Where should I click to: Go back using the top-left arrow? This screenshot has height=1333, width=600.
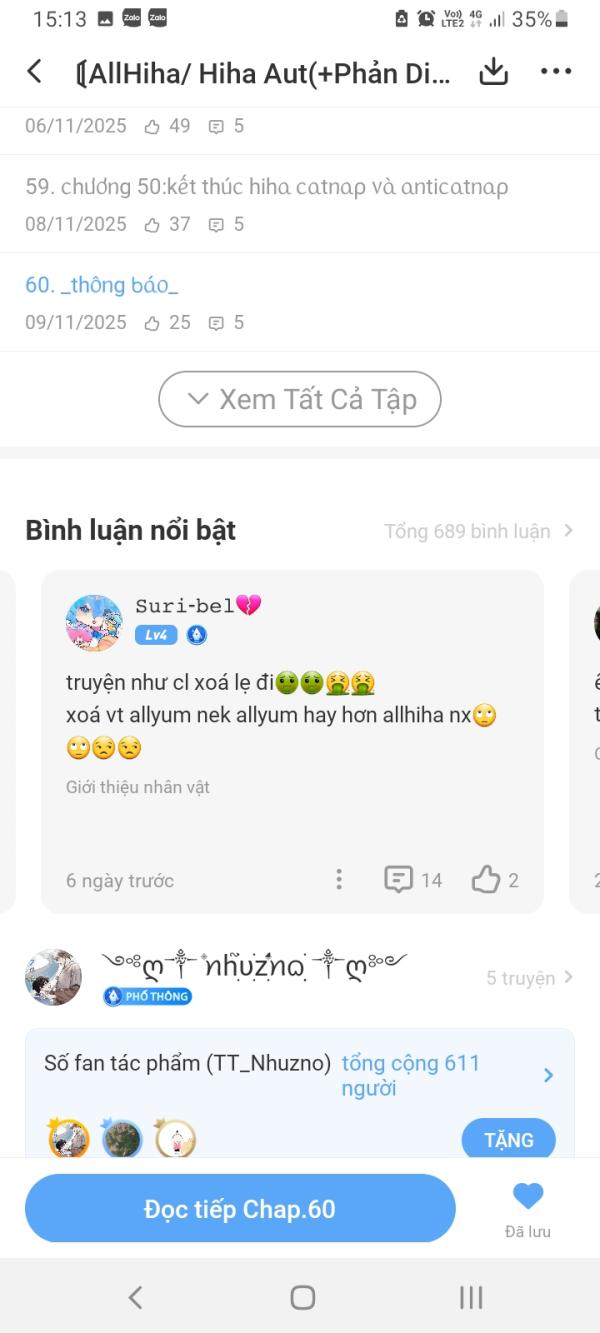[x=34, y=72]
